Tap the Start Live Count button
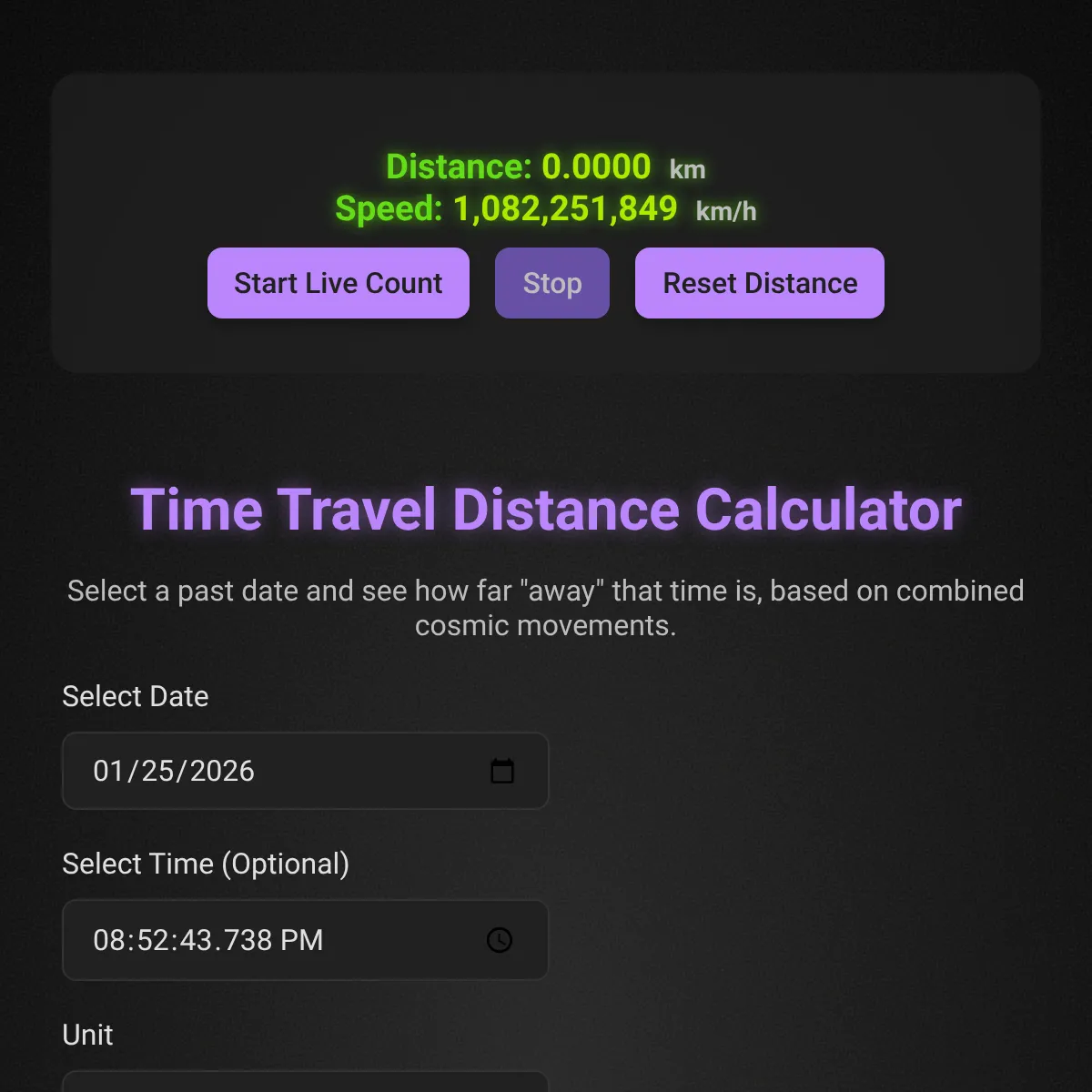This screenshot has width=1092, height=1092. click(x=338, y=283)
